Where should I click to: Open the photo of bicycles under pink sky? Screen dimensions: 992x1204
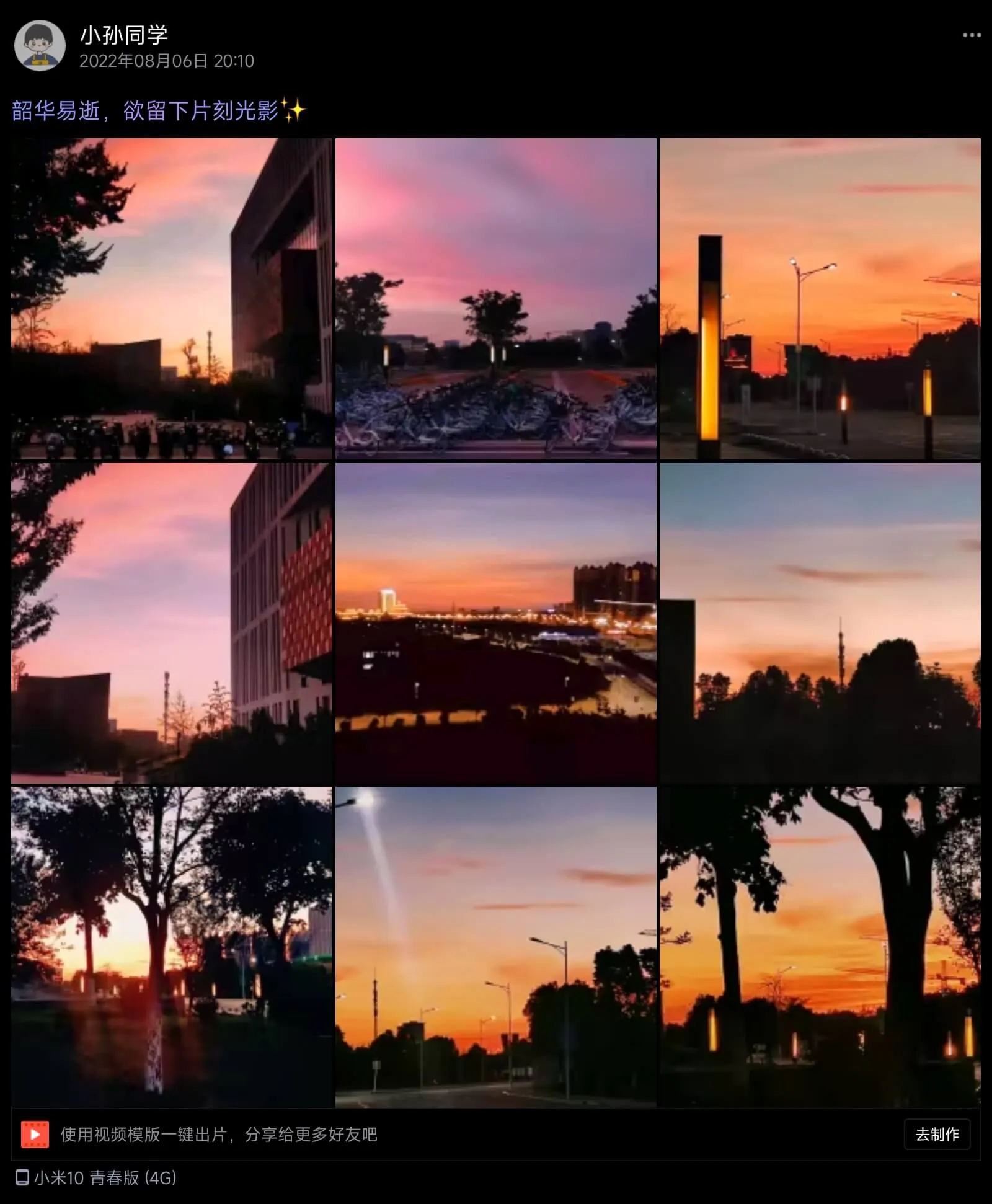point(495,298)
